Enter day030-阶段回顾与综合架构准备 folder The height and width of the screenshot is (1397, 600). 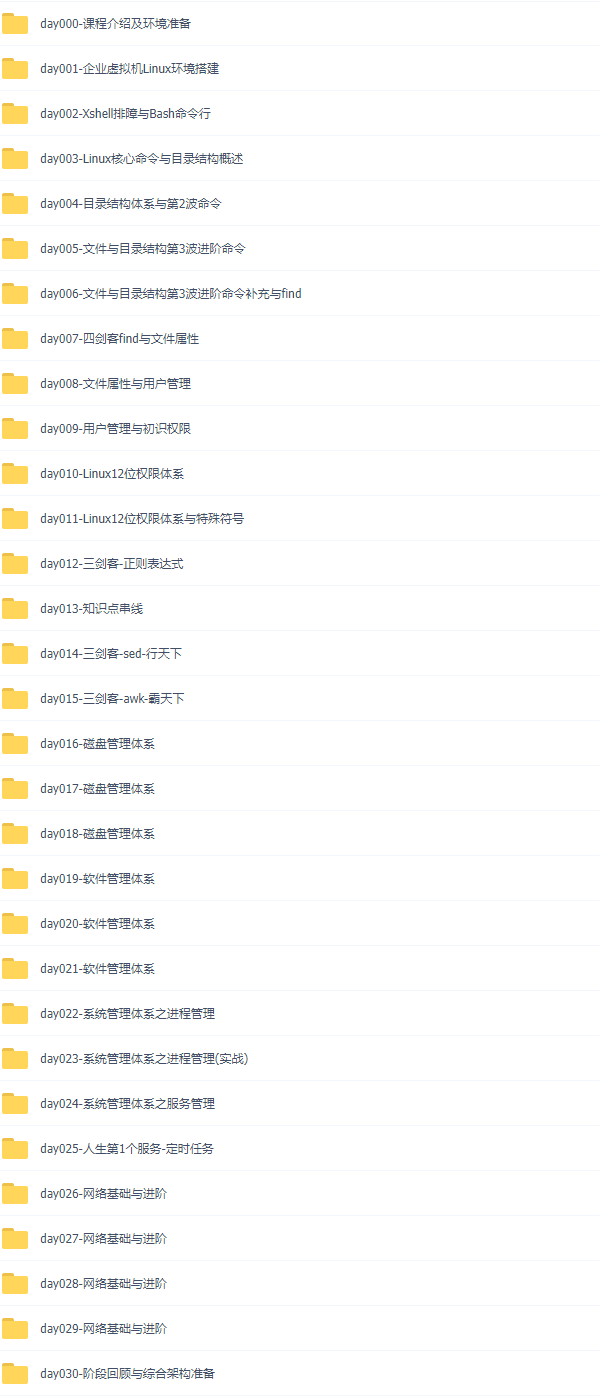(x=127, y=1373)
